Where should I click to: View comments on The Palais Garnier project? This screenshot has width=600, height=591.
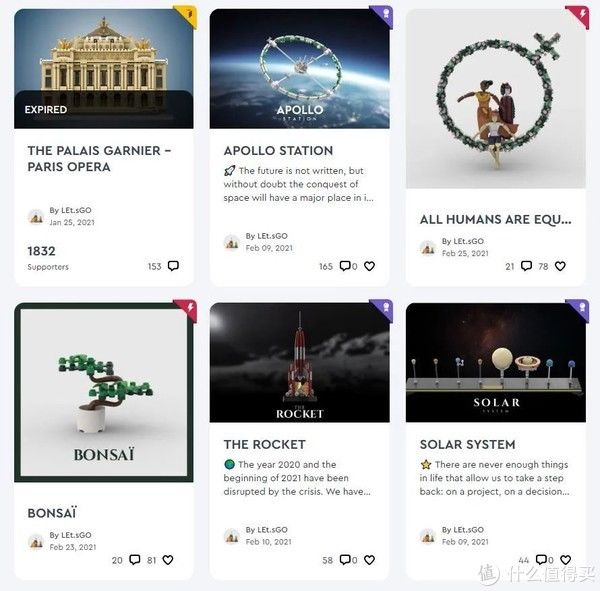(173, 266)
